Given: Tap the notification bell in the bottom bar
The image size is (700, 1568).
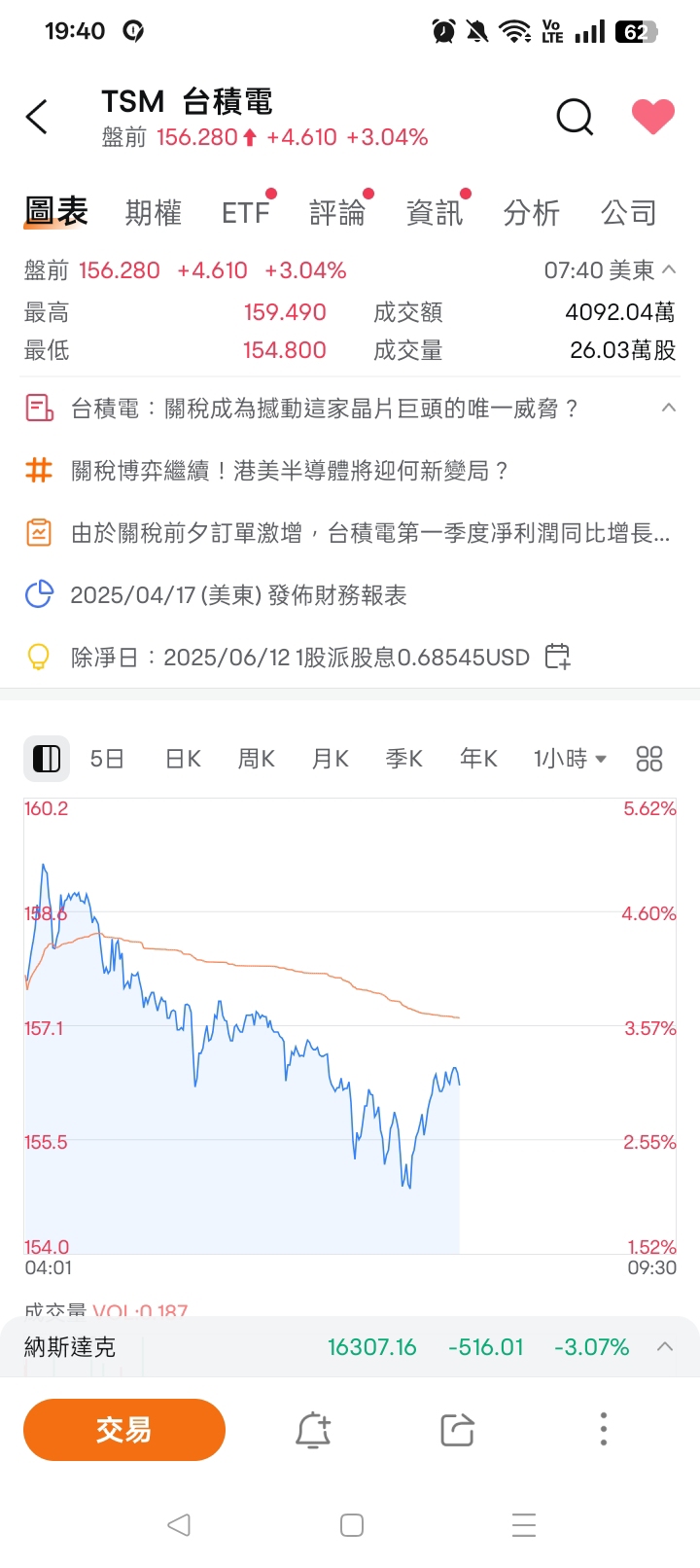Looking at the screenshot, I should pos(313,1429).
